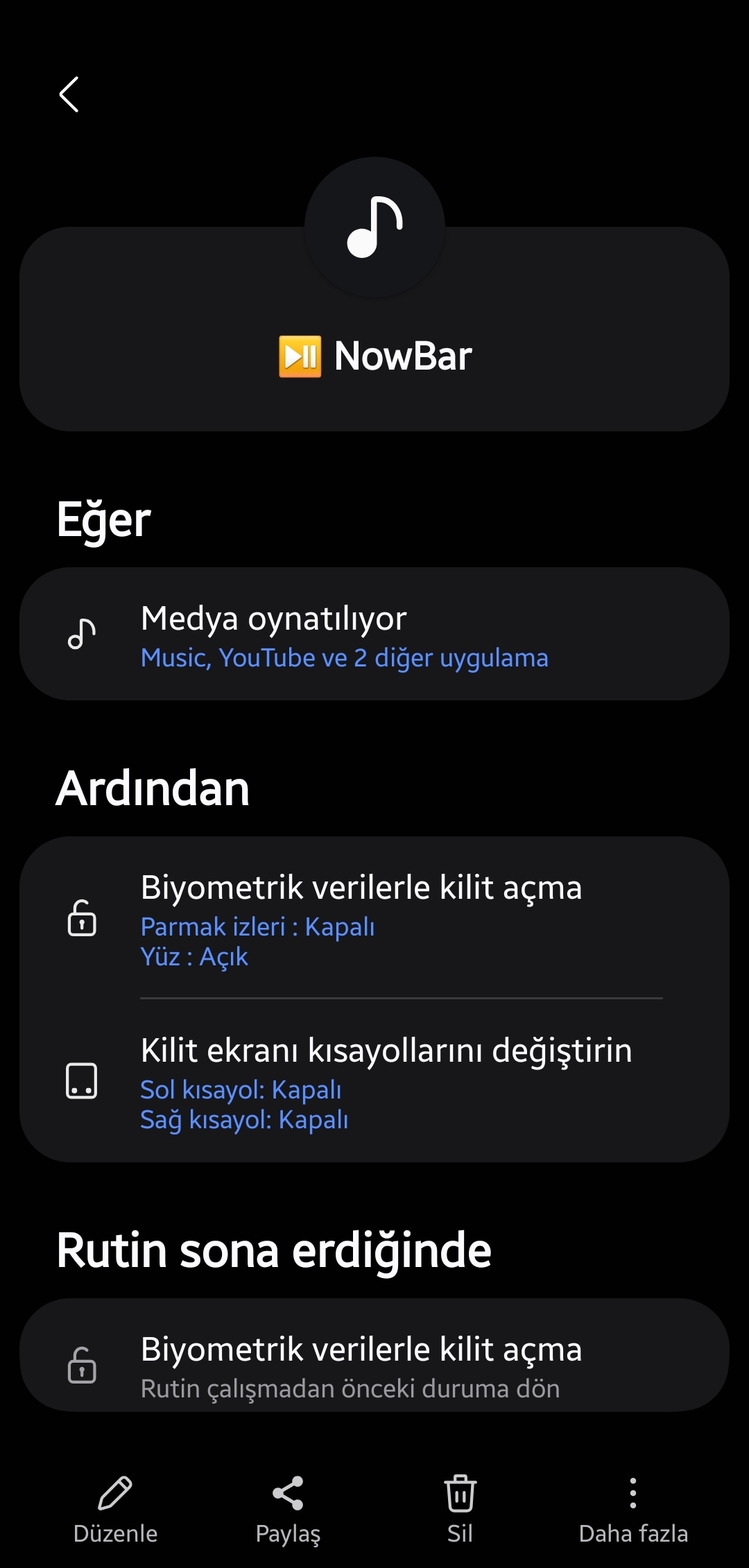This screenshot has height=1568, width=749.
Task: Open the Biyometrik verilerle kilit açma row under Ardından
Action: pos(374,917)
